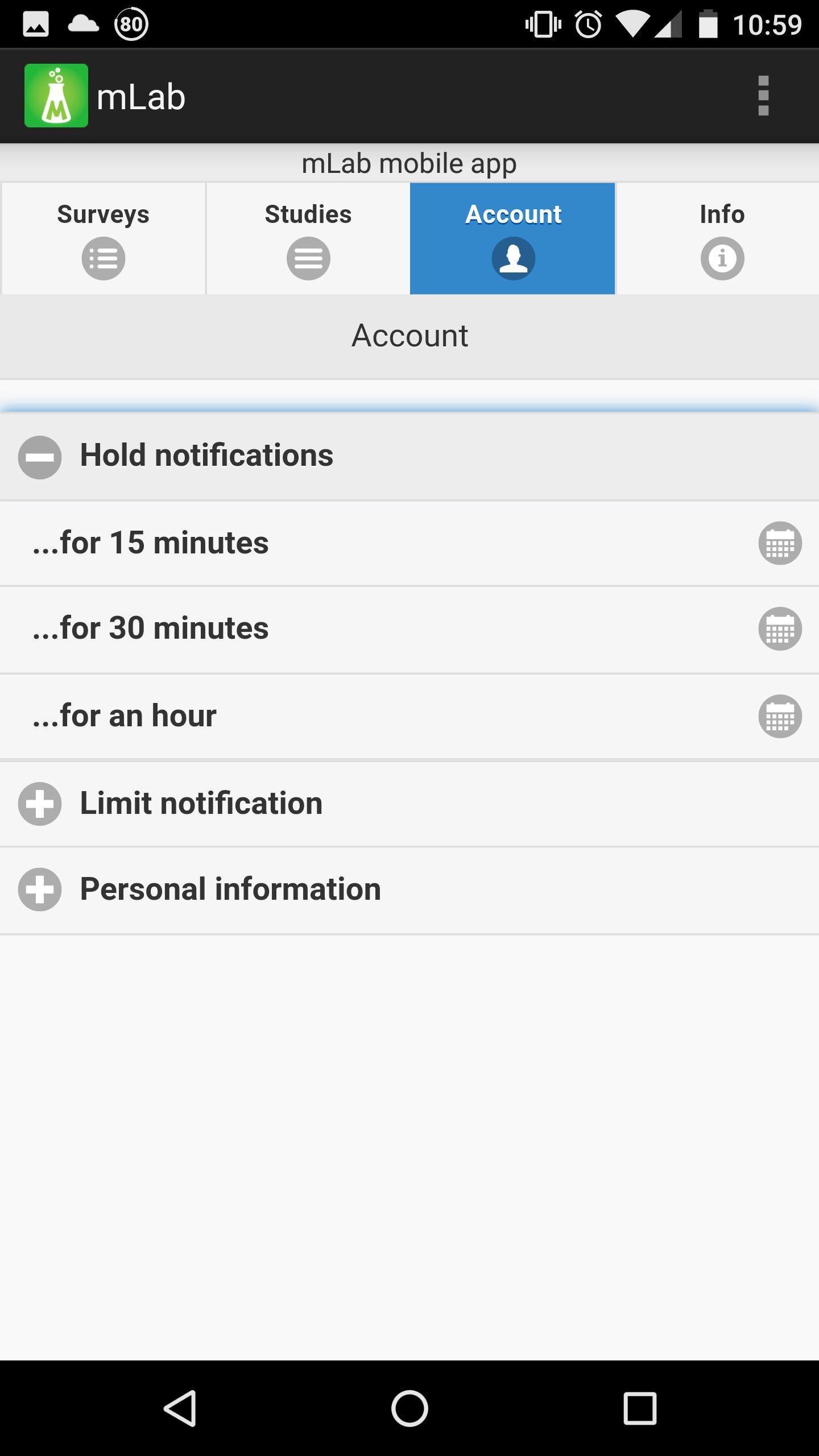Viewport: 819px width, 1456px height.
Task: Tap the calendar icon for an hour
Action: coord(779,715)
